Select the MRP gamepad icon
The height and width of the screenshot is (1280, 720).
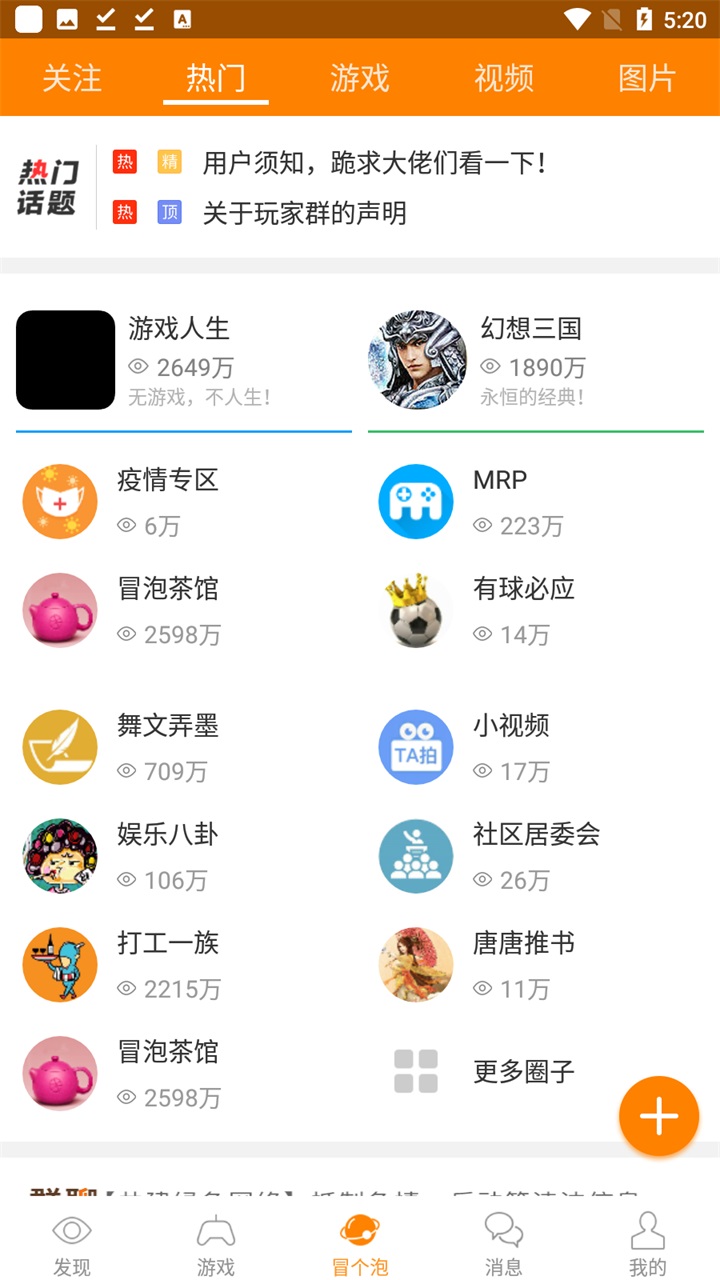pyautogui.click(x=416, y=501)
